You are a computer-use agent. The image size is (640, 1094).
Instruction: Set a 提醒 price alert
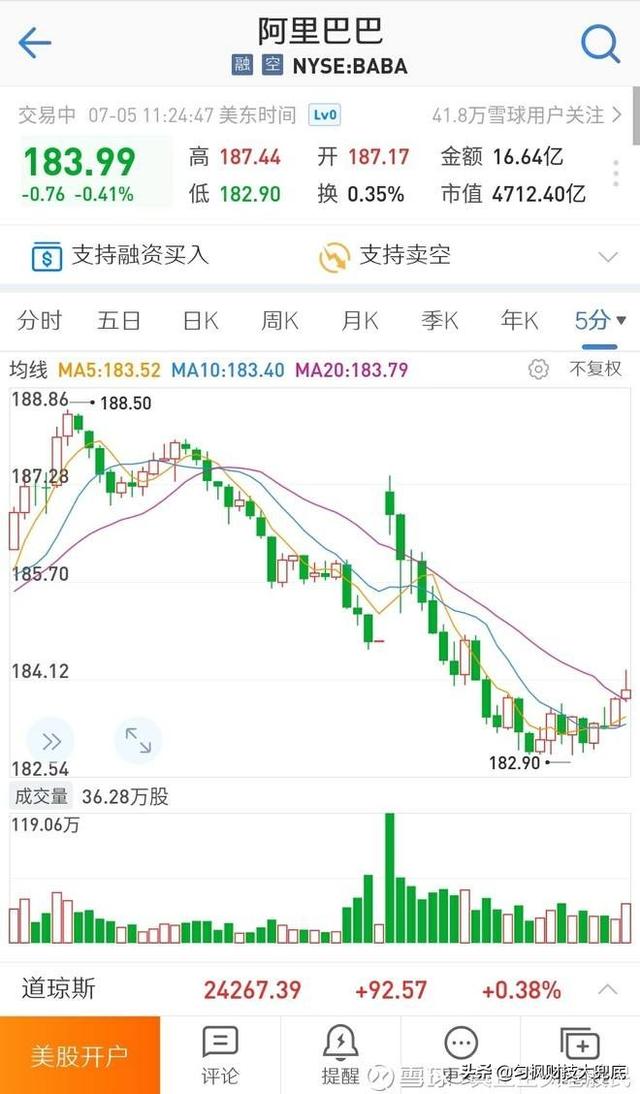tap(340, 1056)
